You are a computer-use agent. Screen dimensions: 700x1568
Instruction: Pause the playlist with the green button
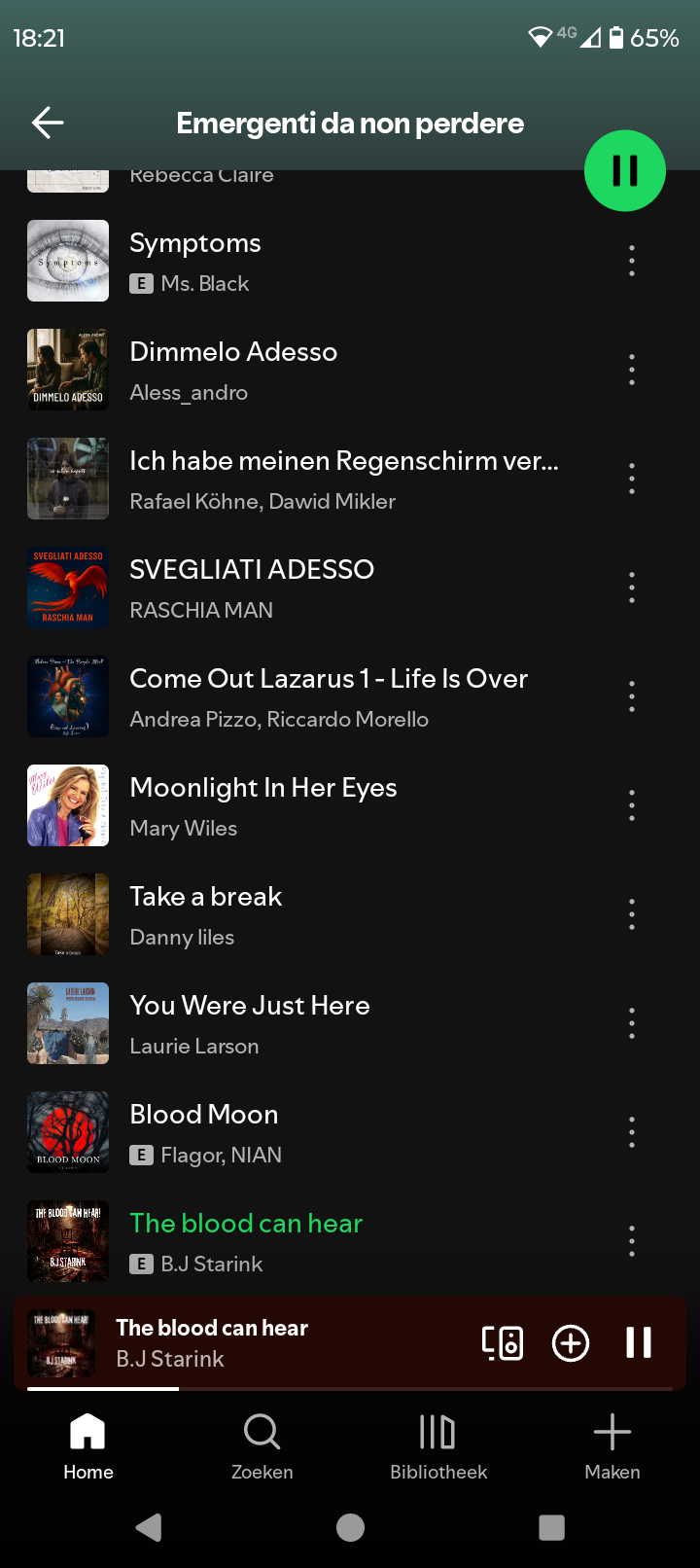tap(624, 171)
